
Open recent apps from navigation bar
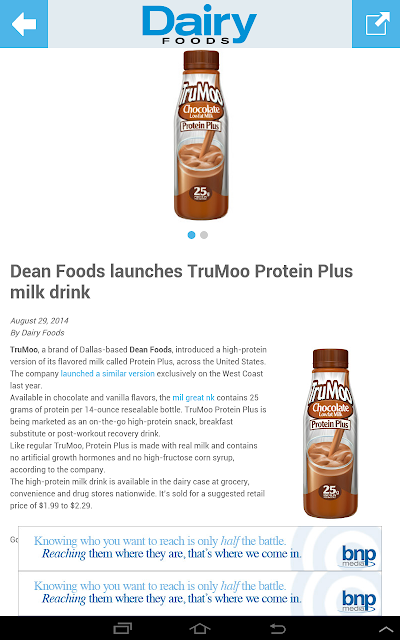(x=122, y=629)
